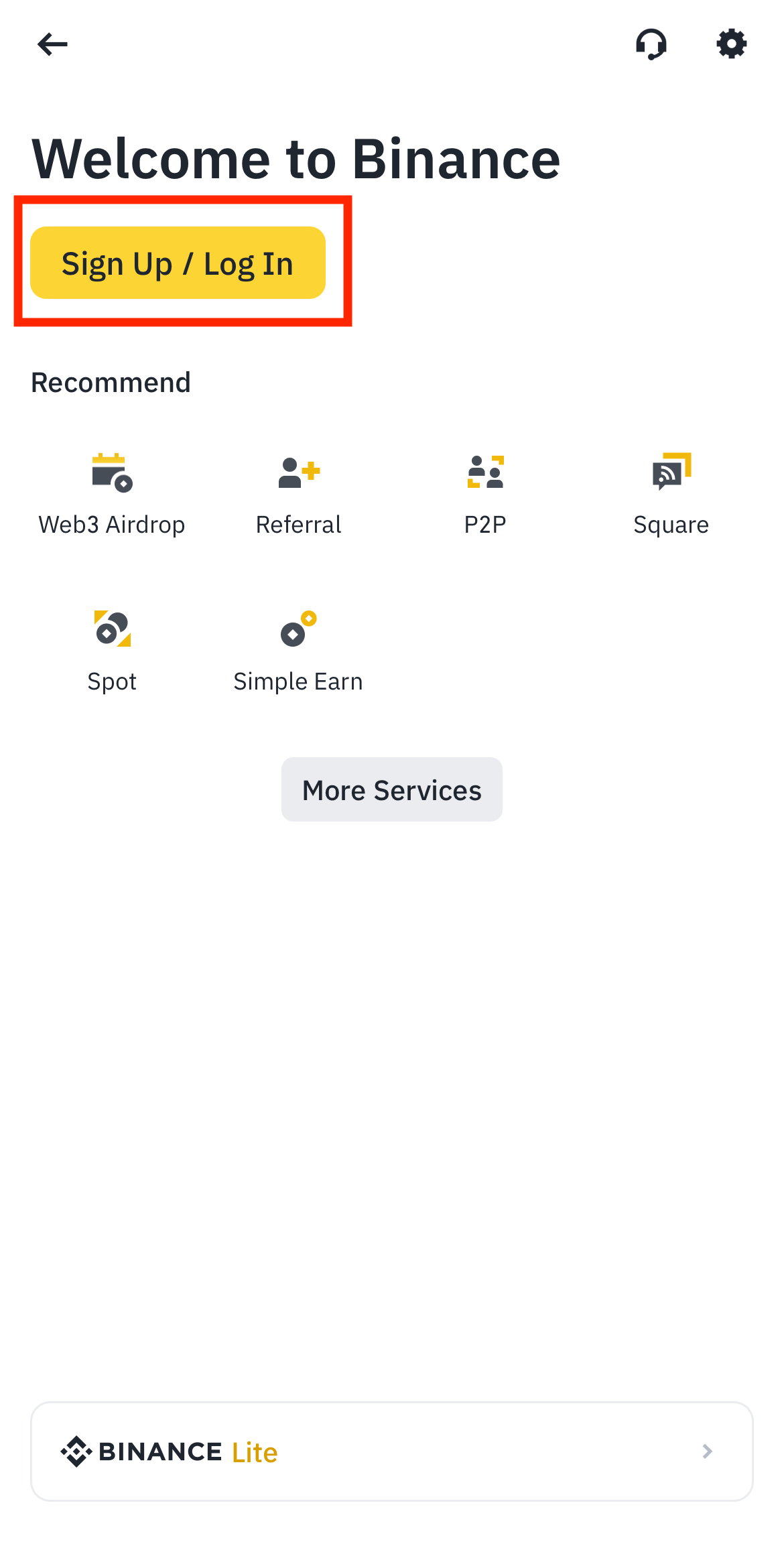This screenshot has width=784, height=1552.
Task: Go back using the arrow icon
Action: 52,44
